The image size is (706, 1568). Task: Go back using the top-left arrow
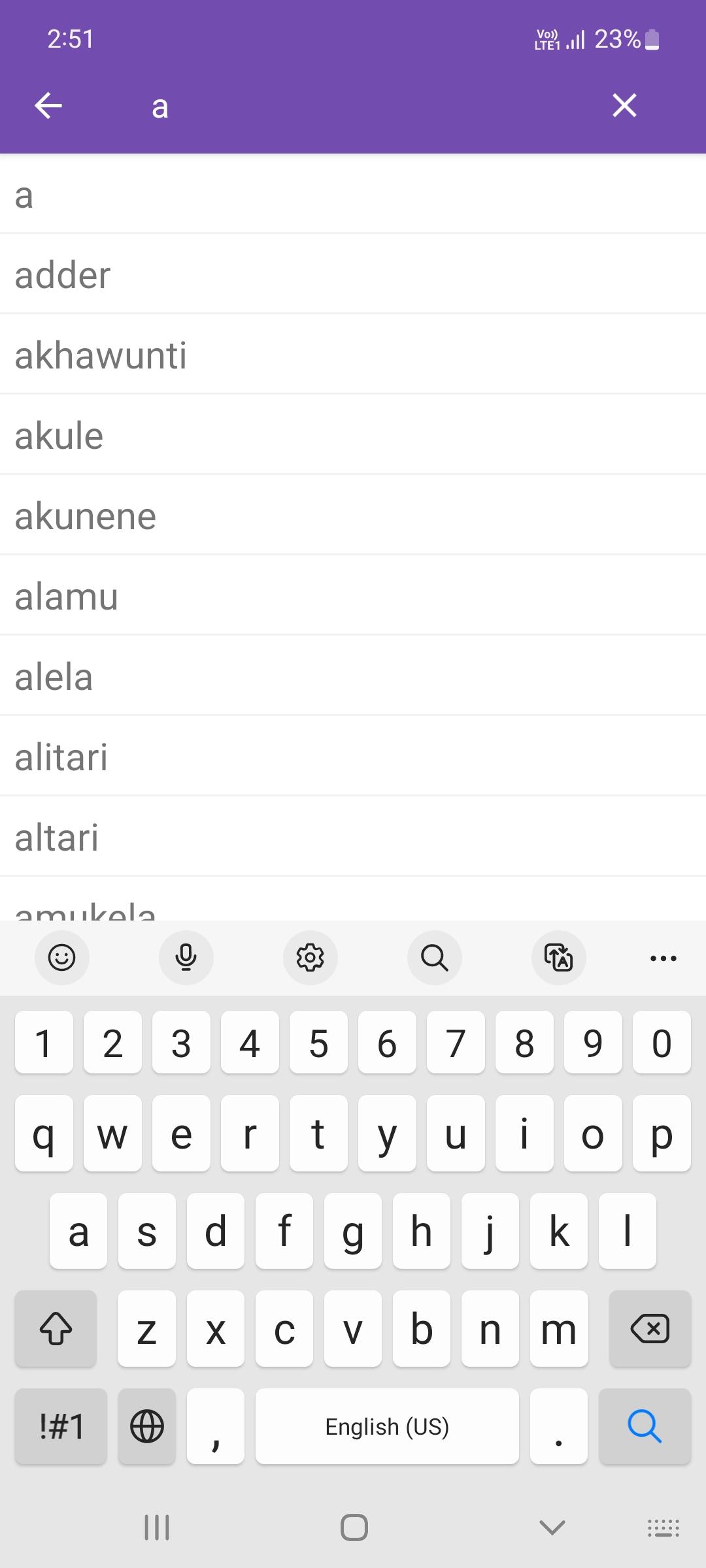click(x=48, y=105)
